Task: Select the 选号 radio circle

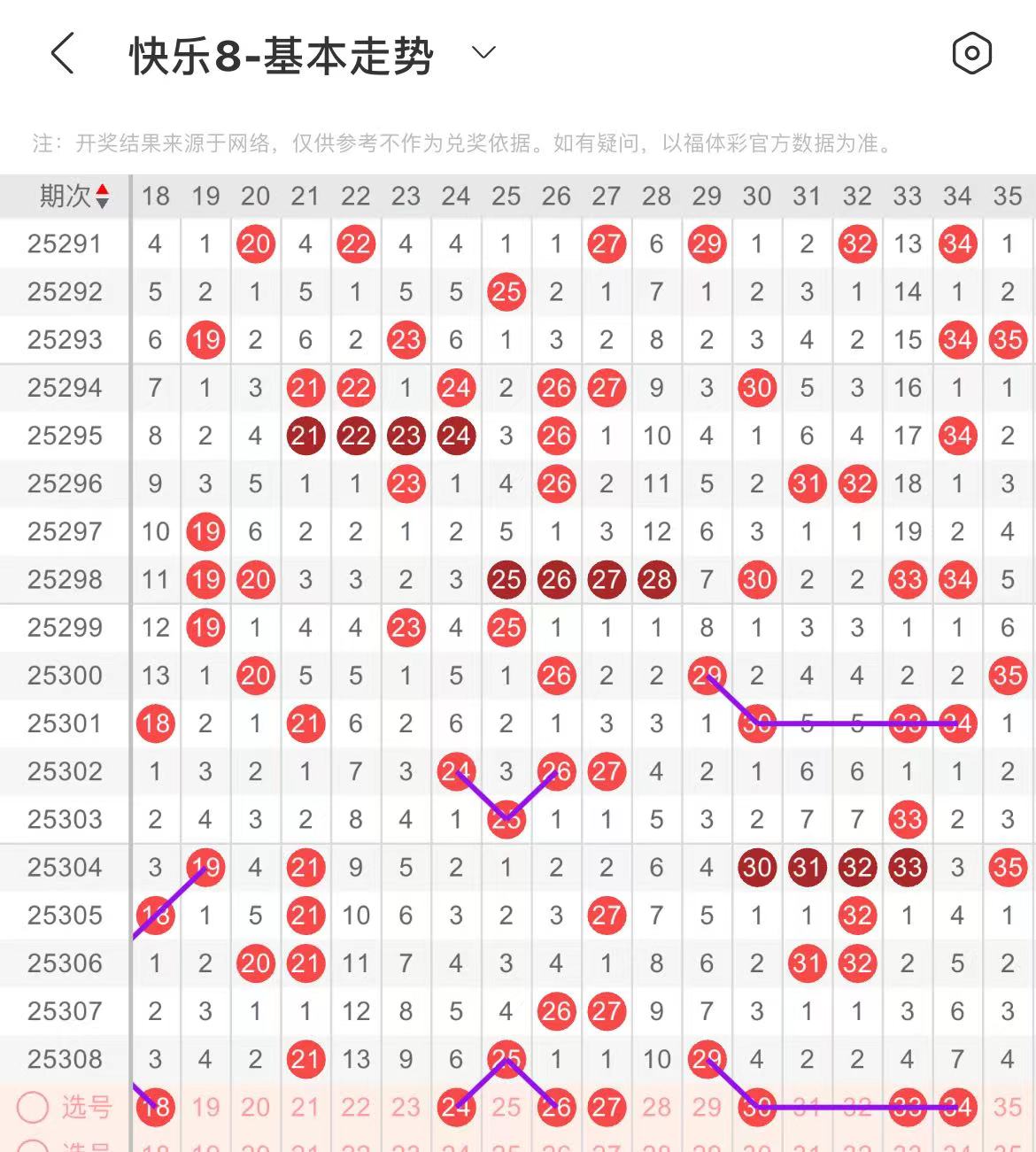Action: pos(33,1107)
